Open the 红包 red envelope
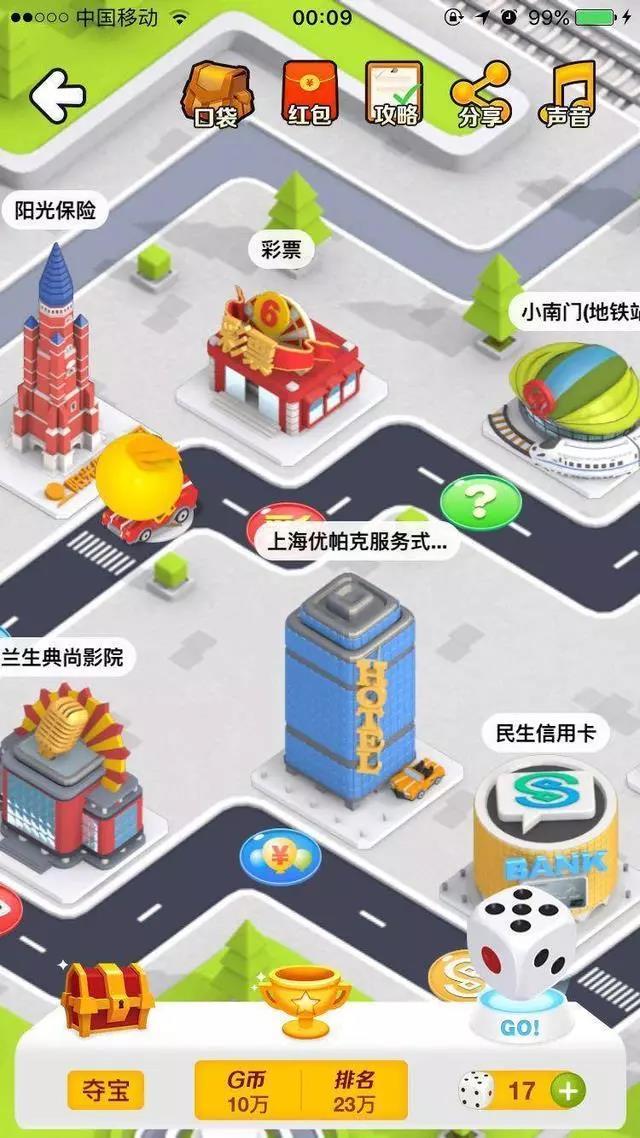The width and height of the screenshot is (640, 1138). point(308,94)
